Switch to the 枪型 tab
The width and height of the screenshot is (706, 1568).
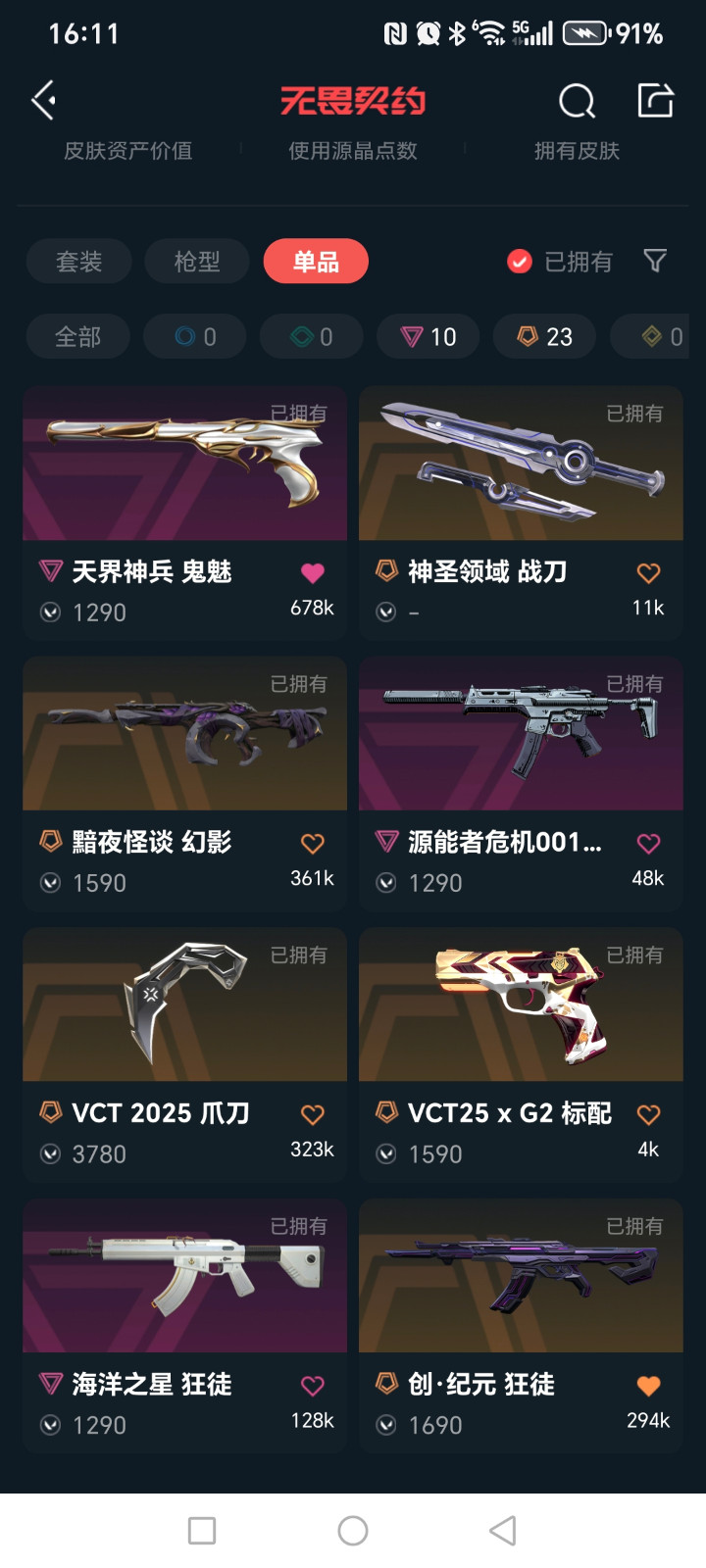tap(197, 262)
